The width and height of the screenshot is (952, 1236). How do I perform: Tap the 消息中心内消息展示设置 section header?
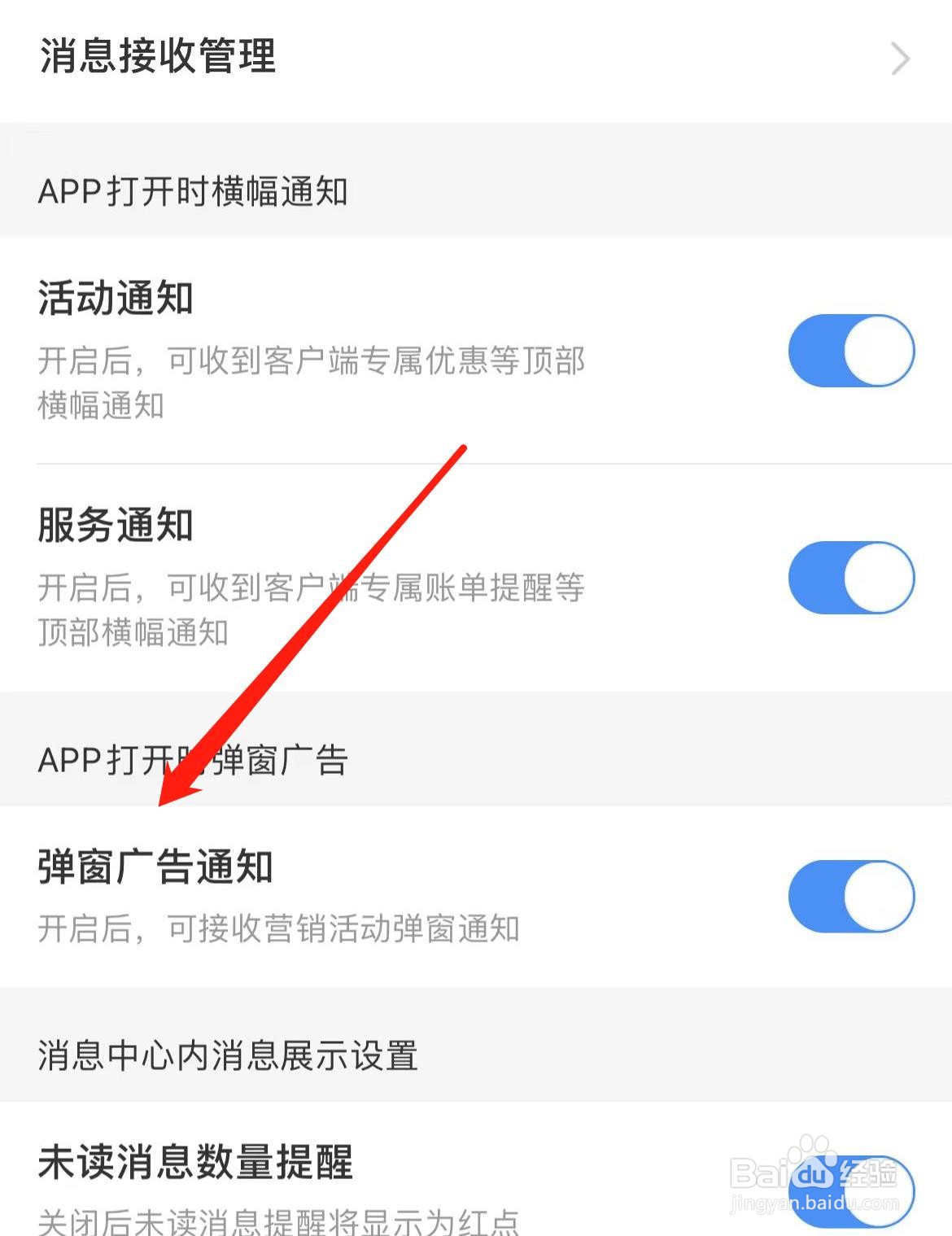[x=229, y=1056]
